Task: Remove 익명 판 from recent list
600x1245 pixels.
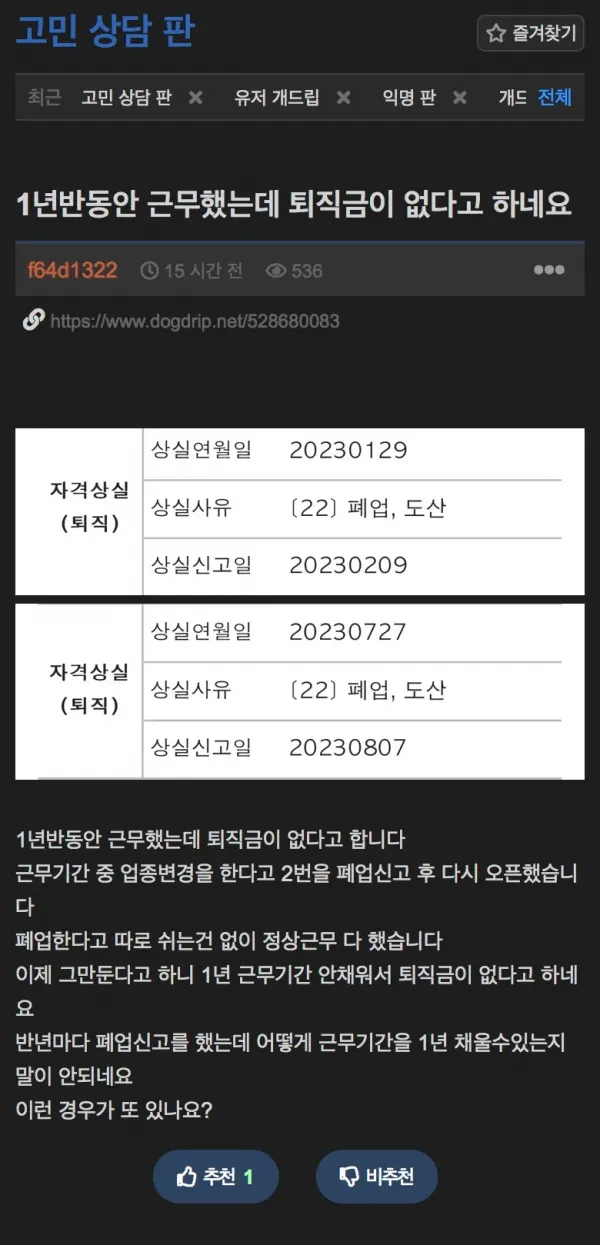Action: point(459,97)
